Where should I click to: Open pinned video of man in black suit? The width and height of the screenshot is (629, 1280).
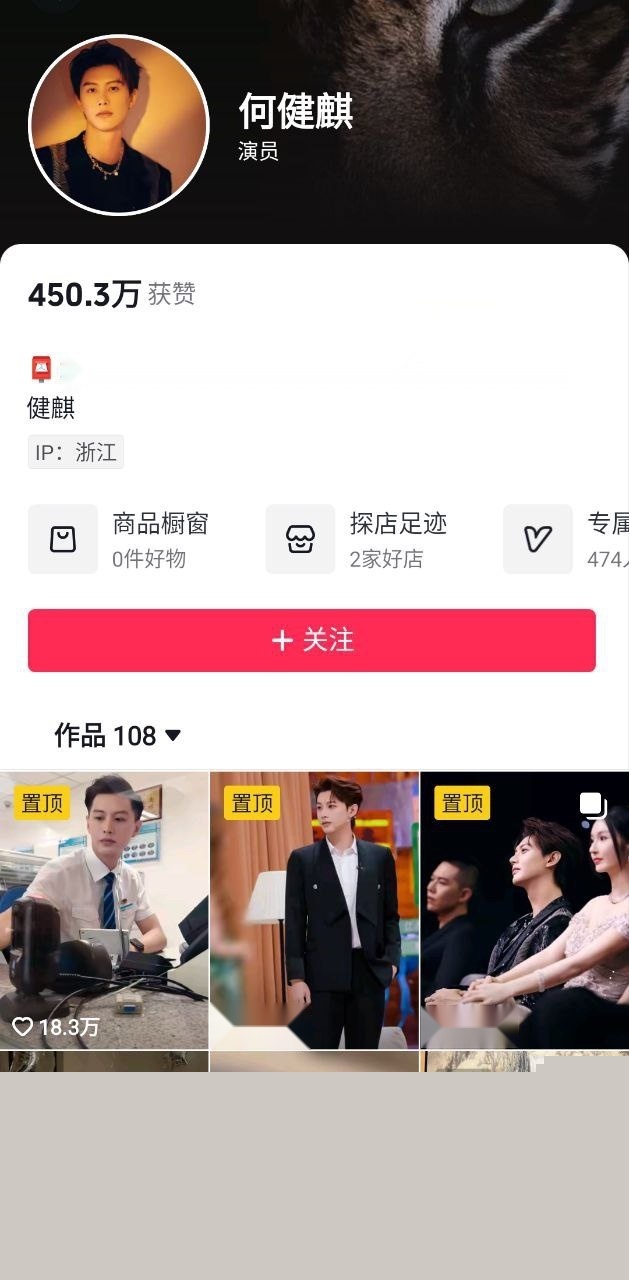pyautogui.click(x=314, y=910)
